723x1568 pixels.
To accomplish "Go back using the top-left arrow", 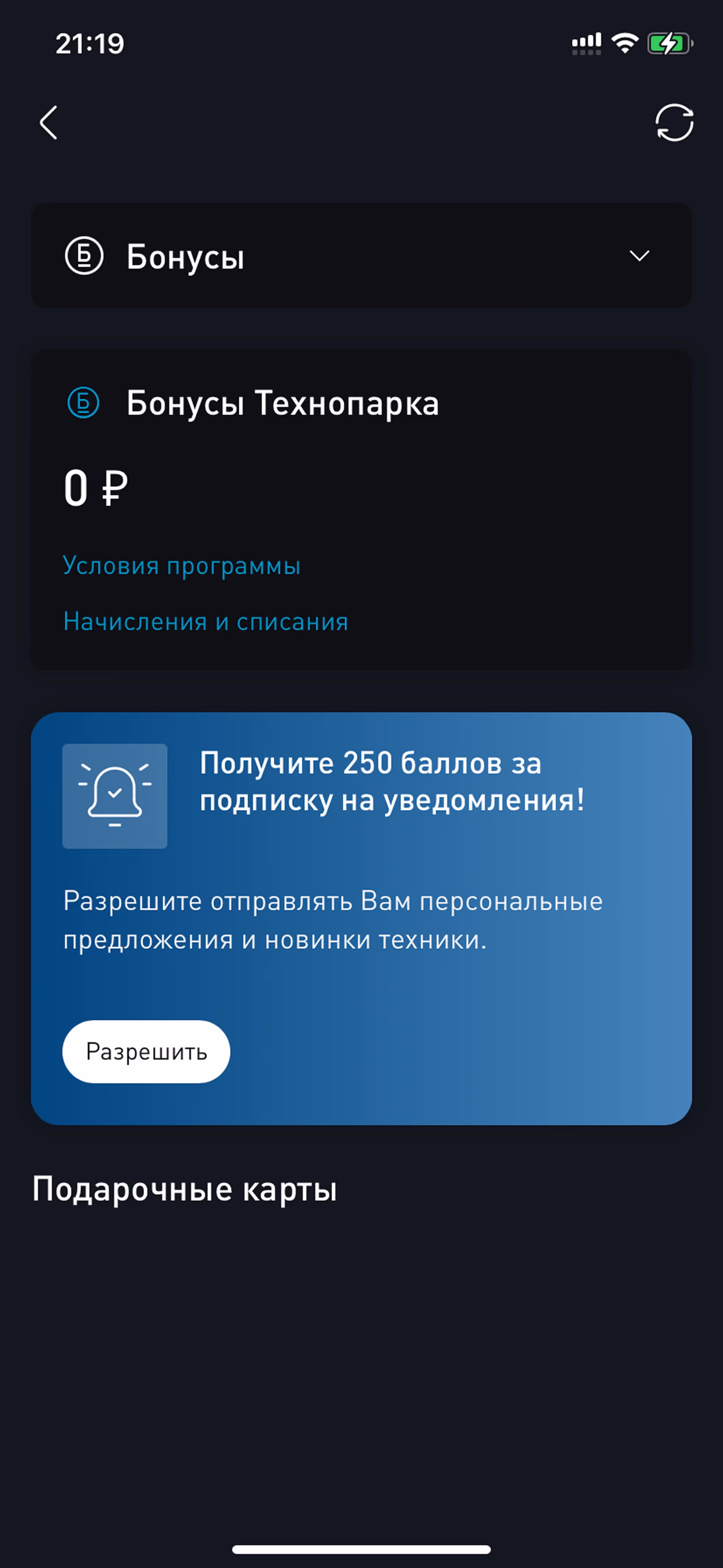I will pos(49,123).
